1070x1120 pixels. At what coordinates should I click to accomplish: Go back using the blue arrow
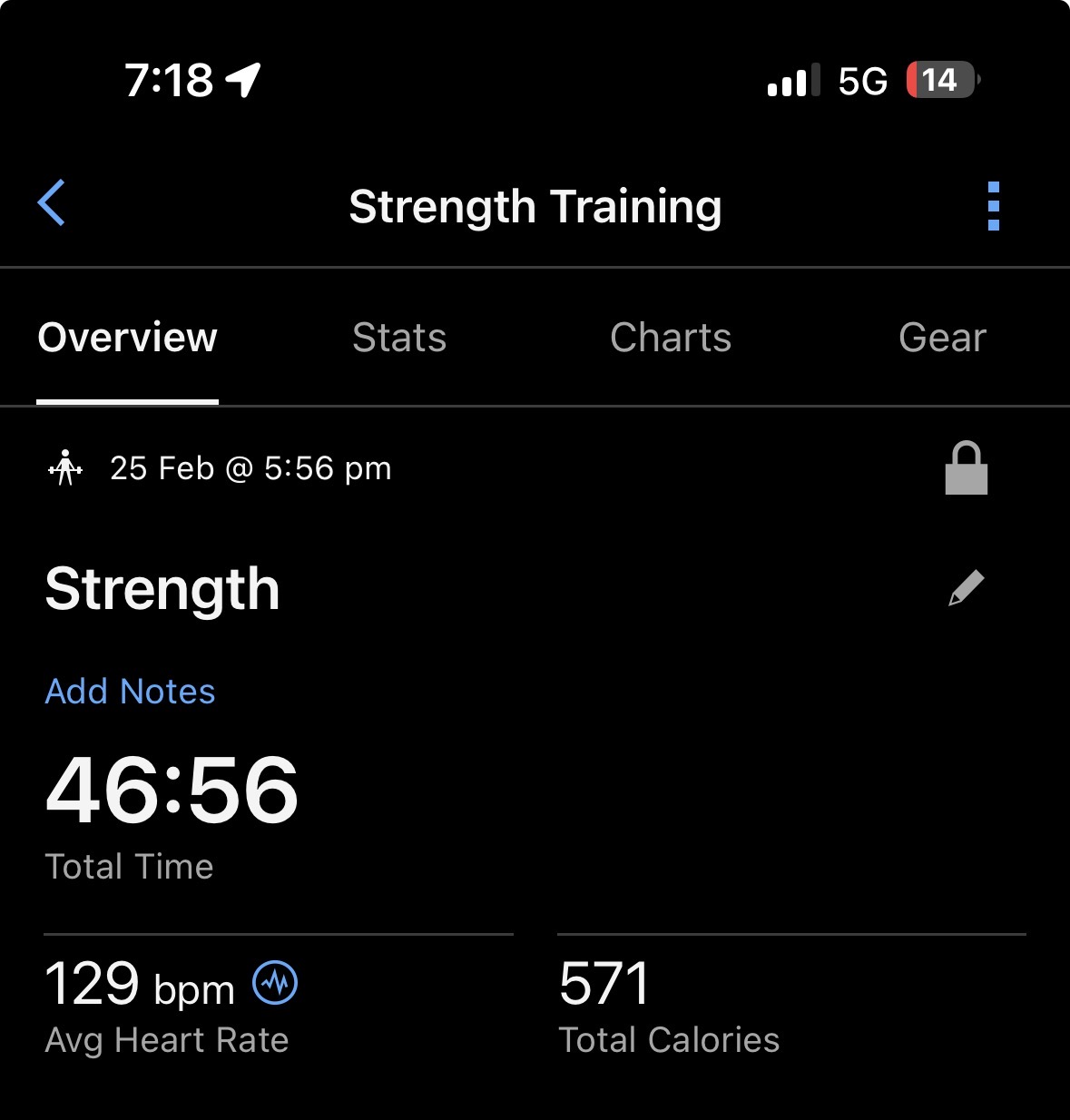point(53,202)
